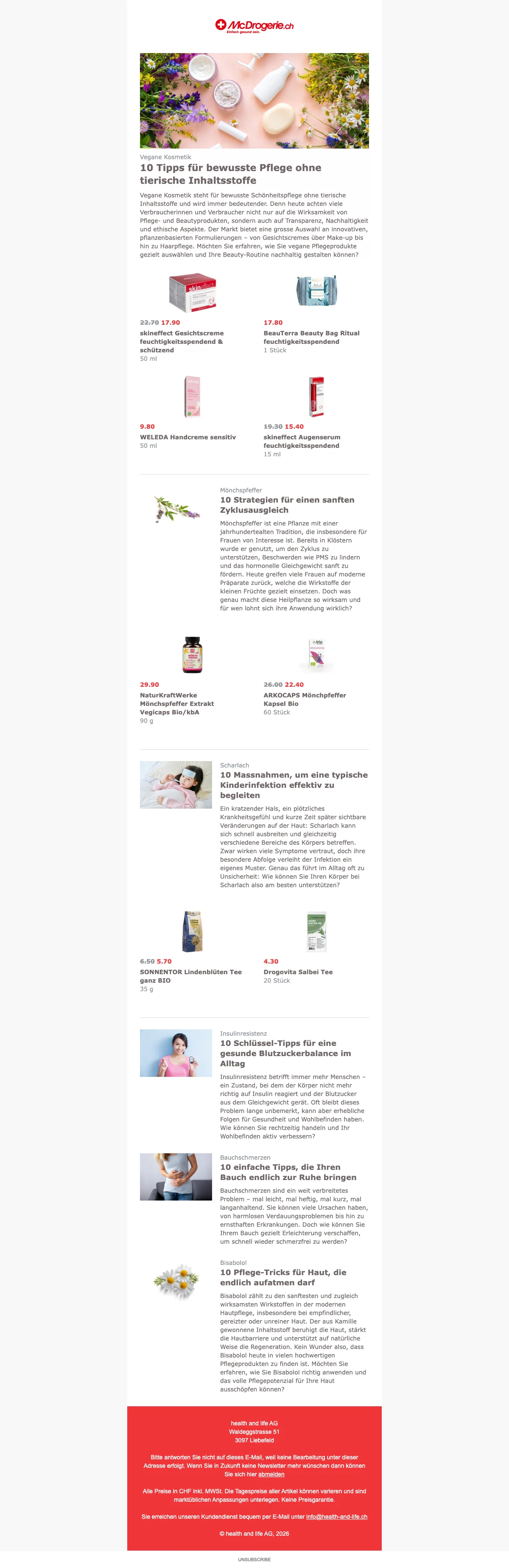
Task: Tap the UNSUBSCRIBE link at bottom
Action: (x=254, y=1560)
